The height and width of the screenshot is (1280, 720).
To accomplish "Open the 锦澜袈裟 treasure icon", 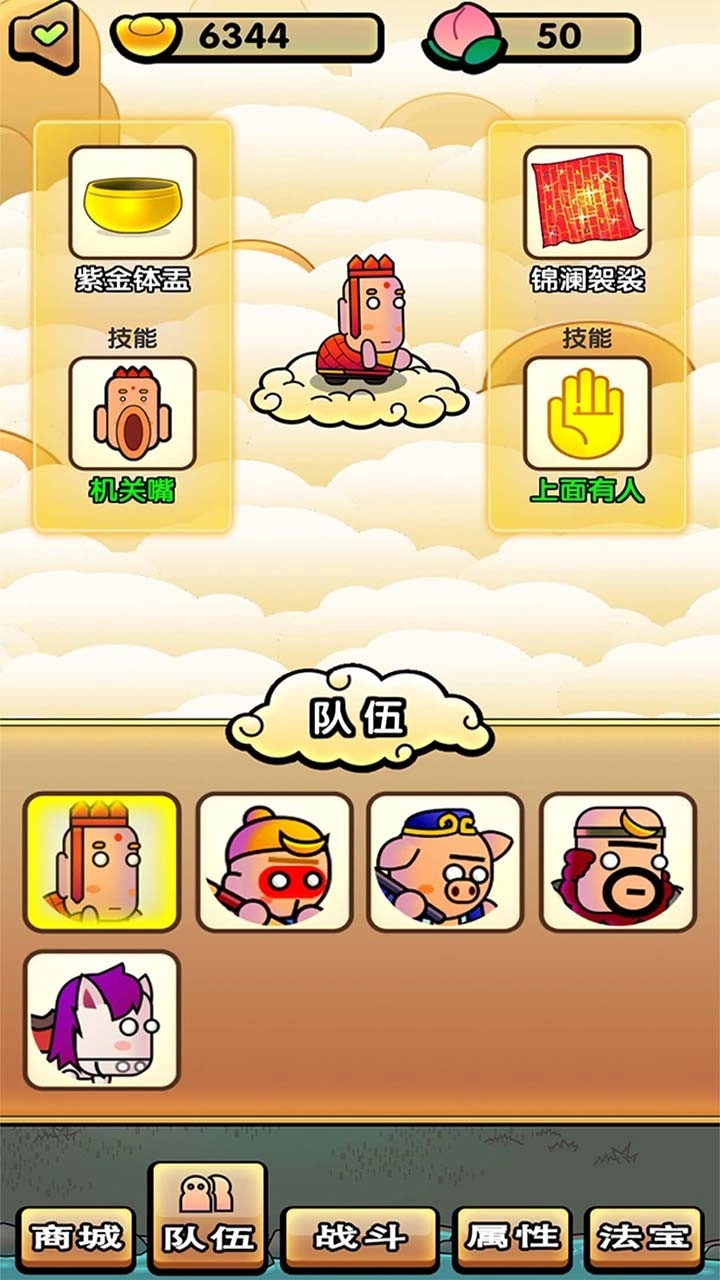I will click(x=589, y=202).
